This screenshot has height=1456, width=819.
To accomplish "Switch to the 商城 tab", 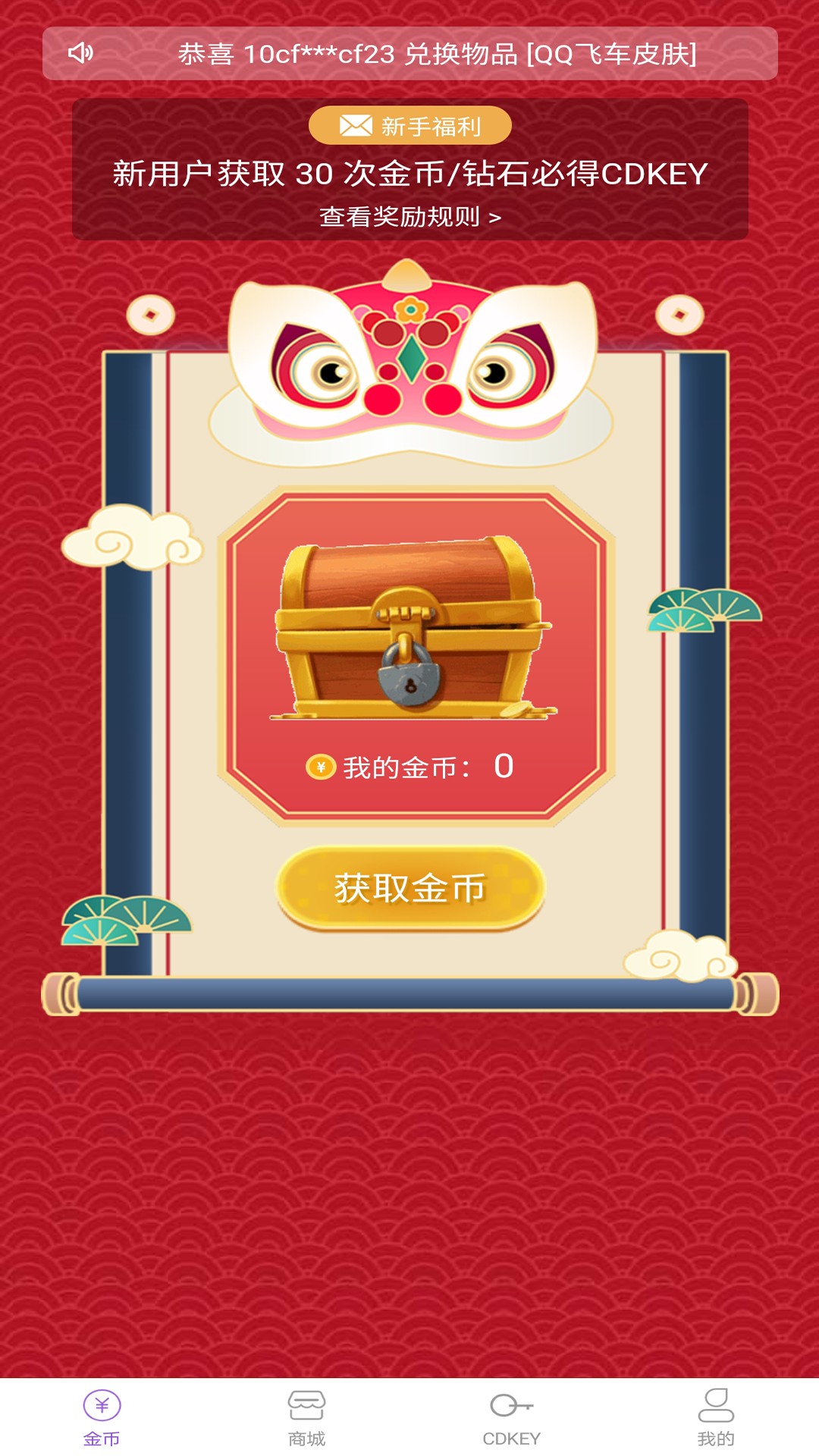I will point(306,1417).
